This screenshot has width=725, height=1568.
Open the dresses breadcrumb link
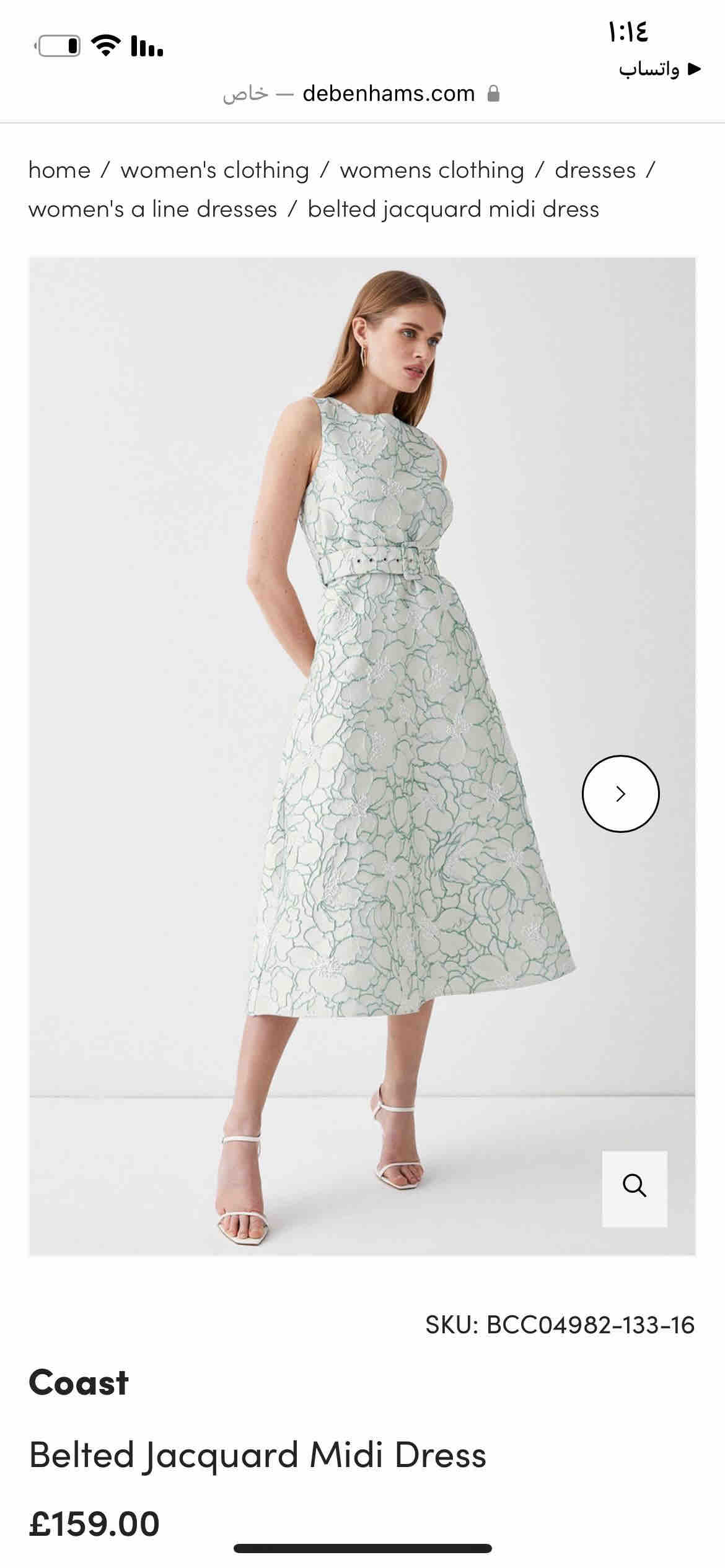(595, 170)
